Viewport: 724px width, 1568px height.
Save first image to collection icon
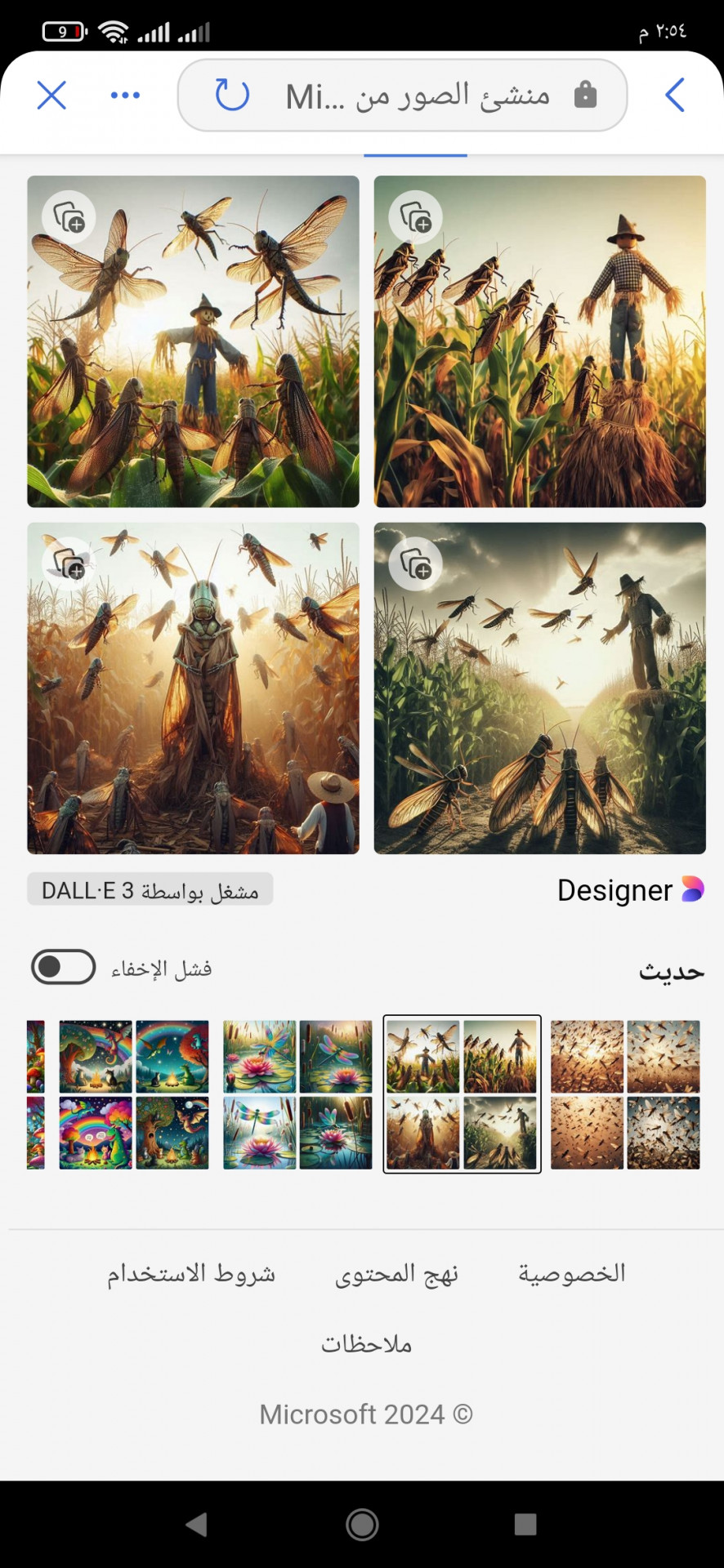click(69, 218)
